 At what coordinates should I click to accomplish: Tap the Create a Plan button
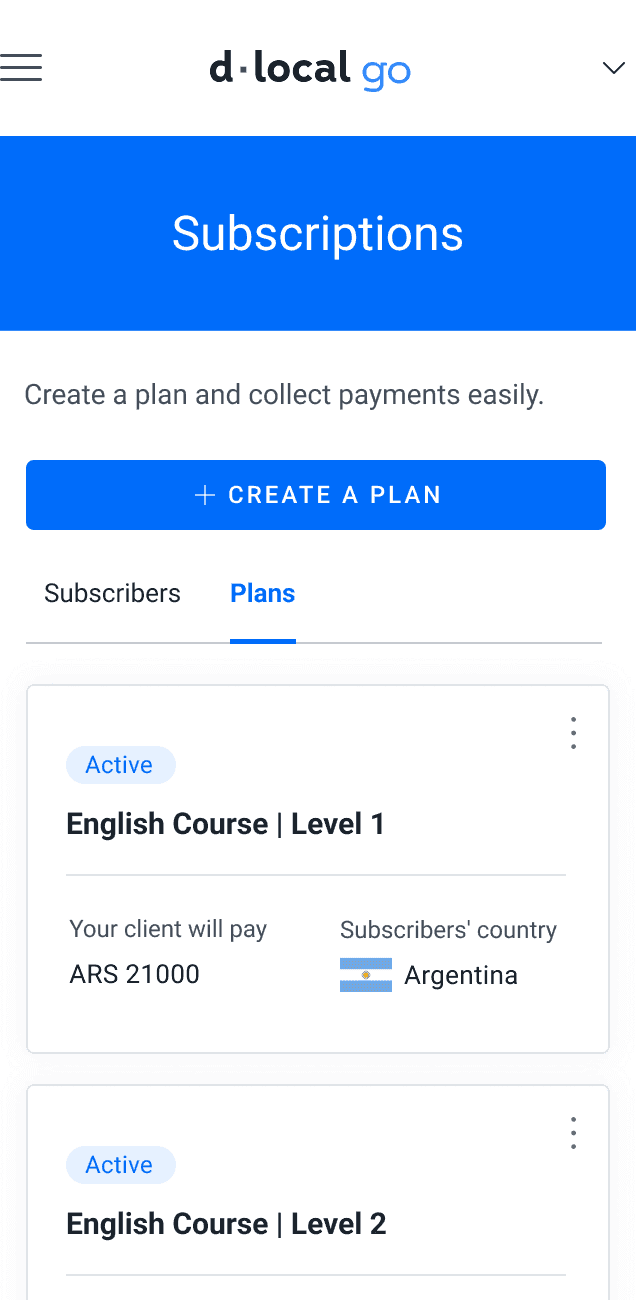(x=316, y=495)
